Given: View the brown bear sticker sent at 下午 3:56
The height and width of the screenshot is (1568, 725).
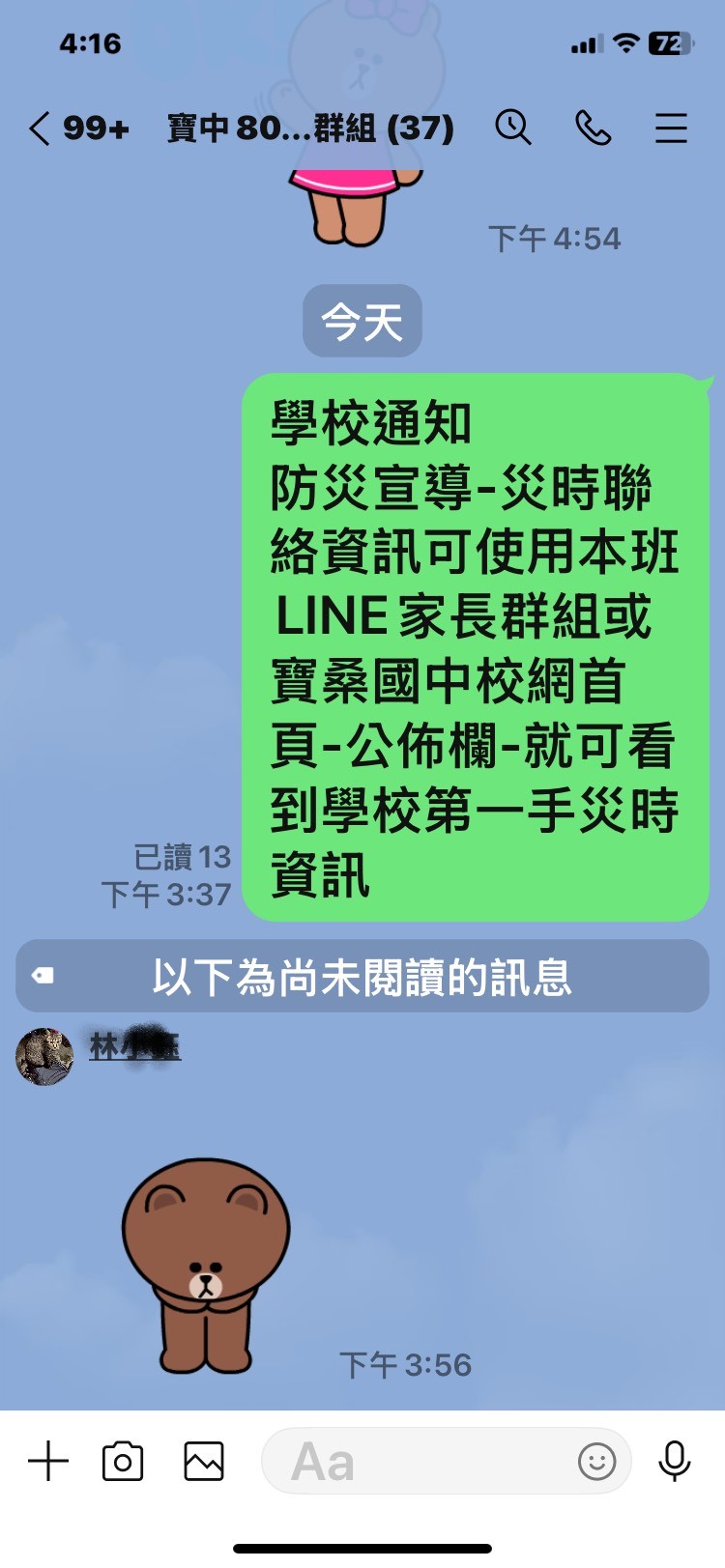Looking at the screenshot, I should coord(206,1264).
